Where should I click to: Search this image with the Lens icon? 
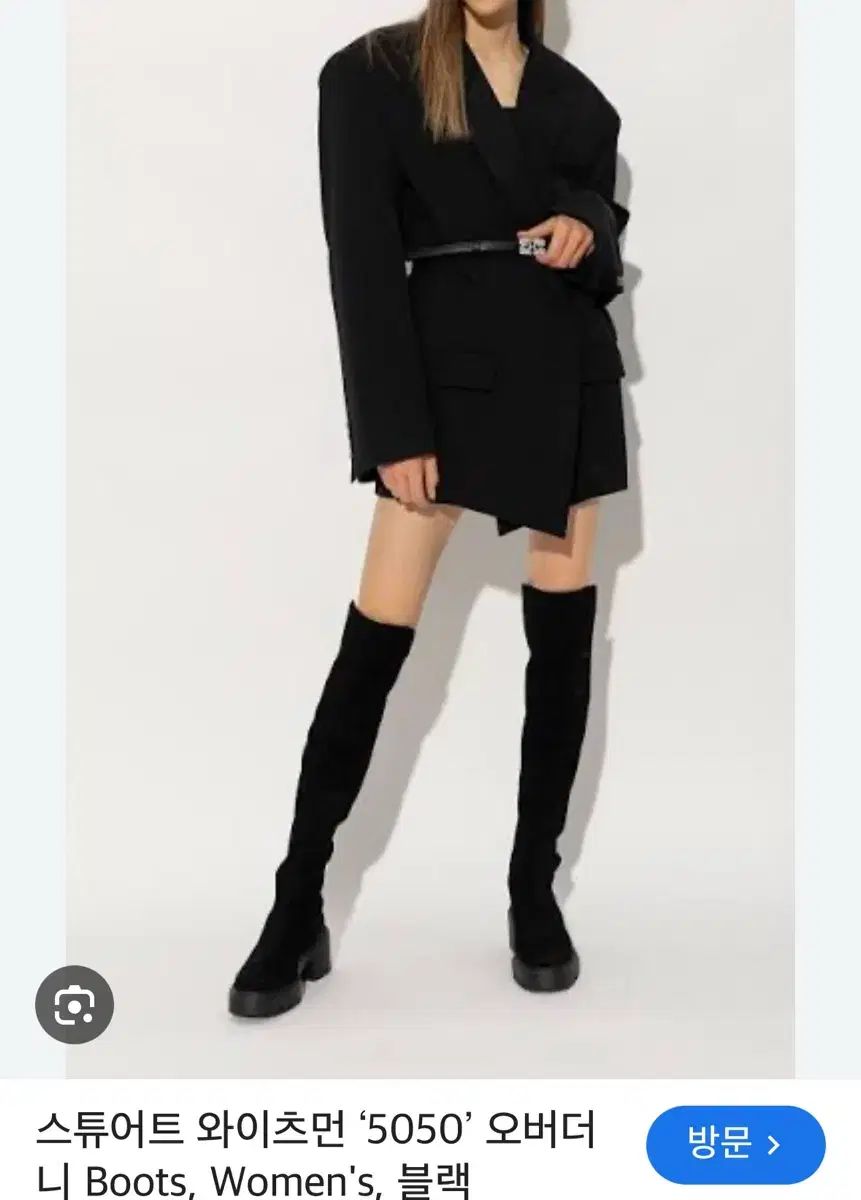pos(74,1005)
